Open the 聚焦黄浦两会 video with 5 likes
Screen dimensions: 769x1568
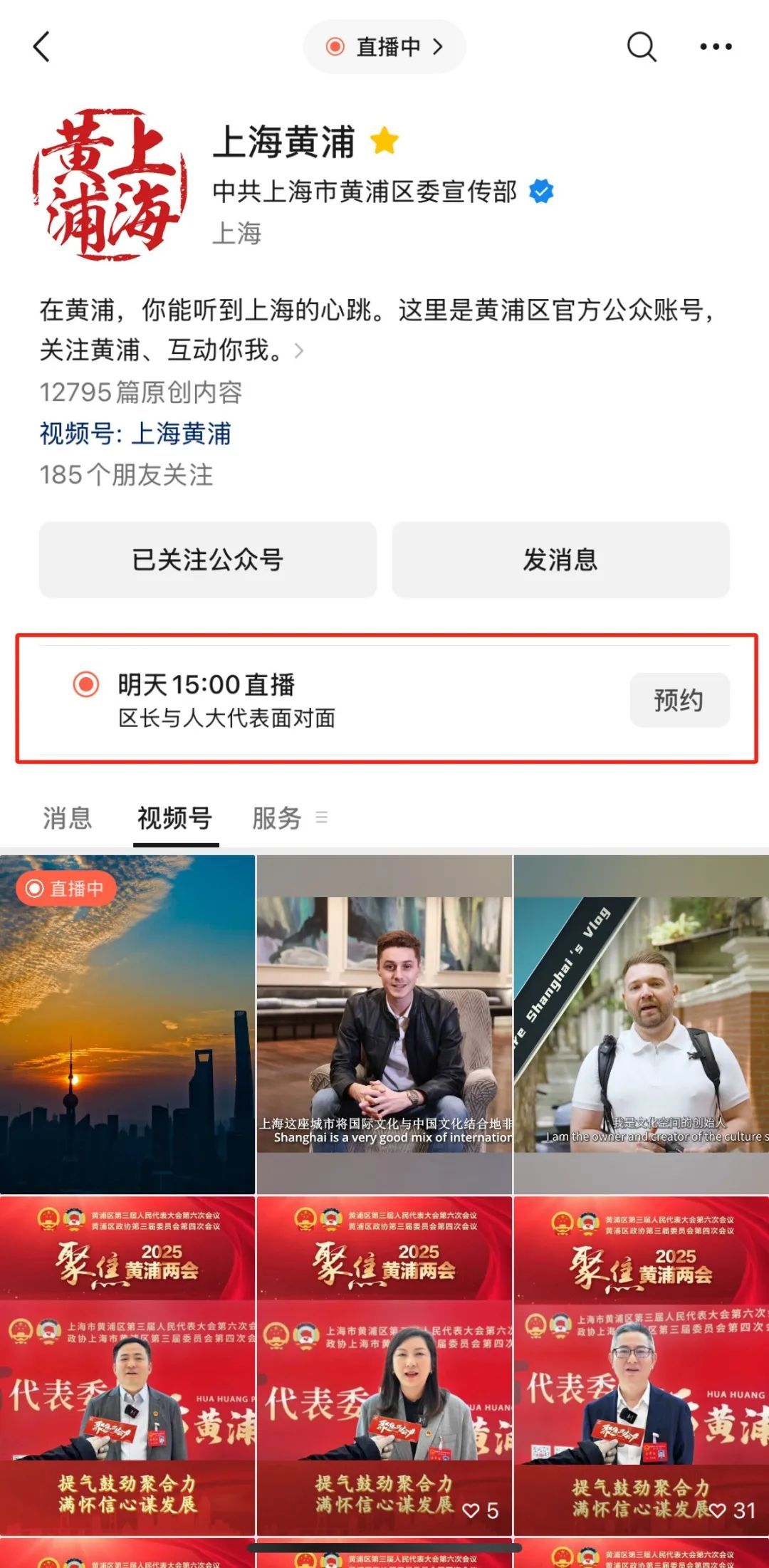pos(384,1366)
